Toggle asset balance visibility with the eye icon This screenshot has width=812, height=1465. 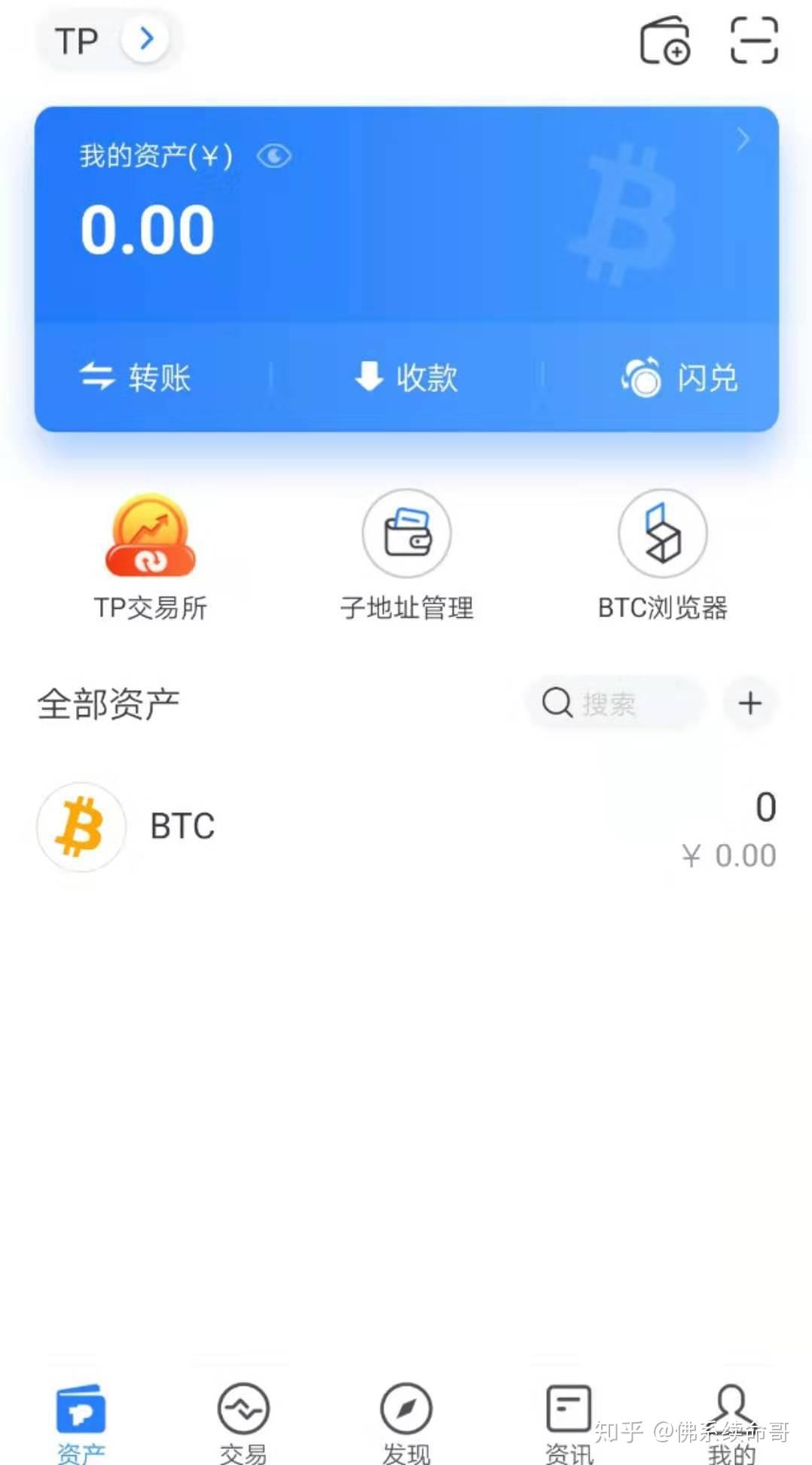[x=273, y=155]
